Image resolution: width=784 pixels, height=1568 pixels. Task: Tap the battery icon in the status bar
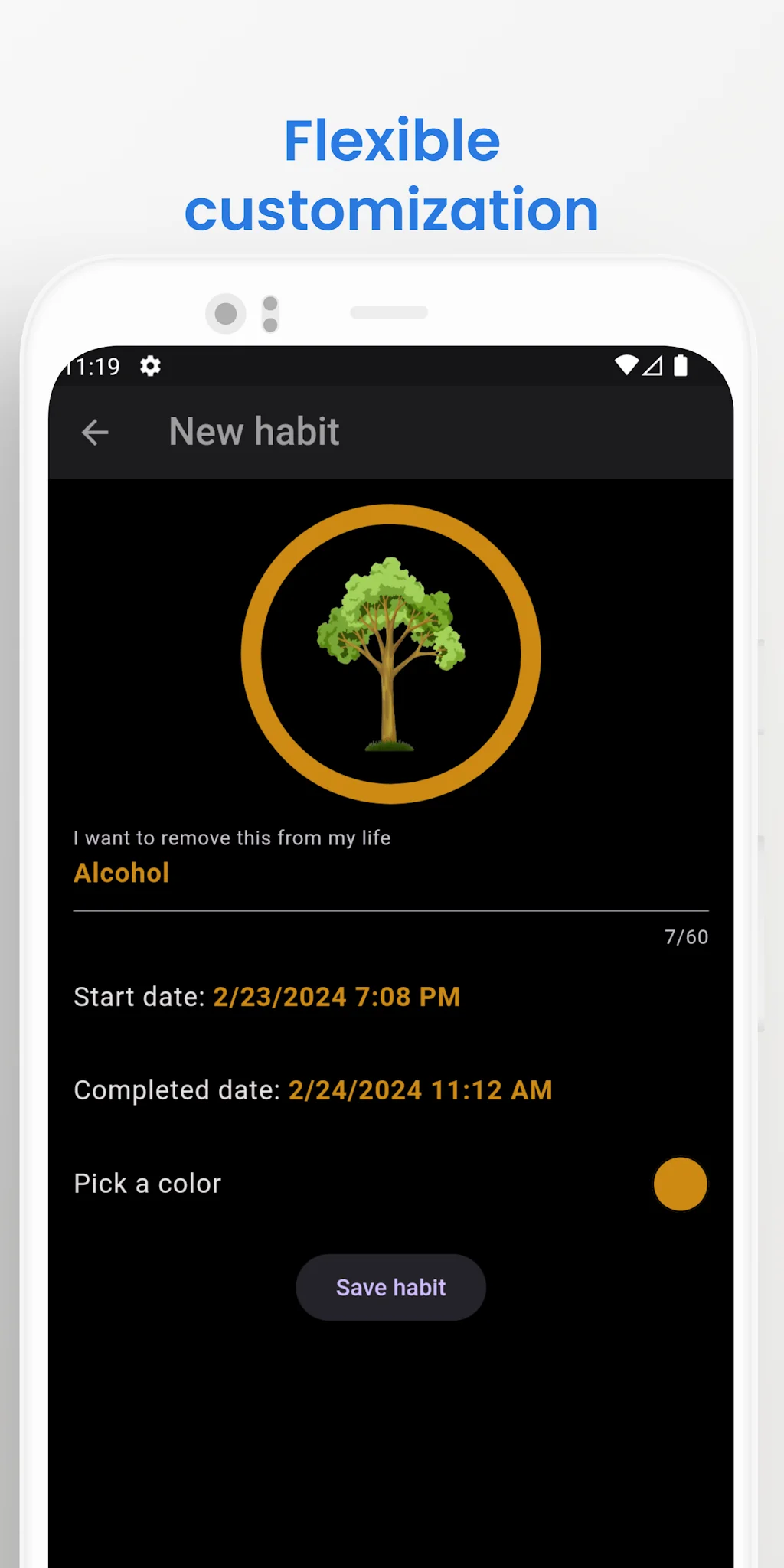(x=680, y=367)
